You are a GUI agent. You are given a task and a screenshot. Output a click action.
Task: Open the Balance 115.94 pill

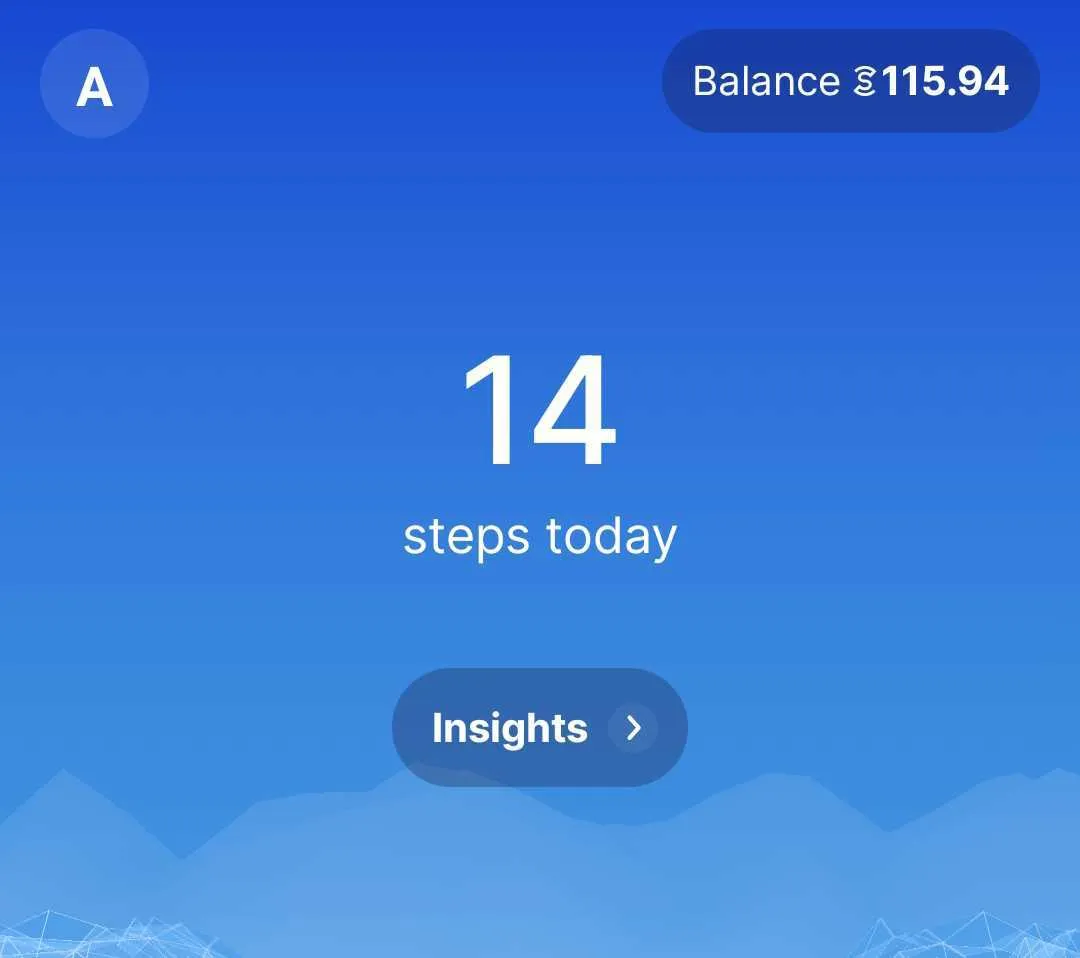(x=850, y=81)
